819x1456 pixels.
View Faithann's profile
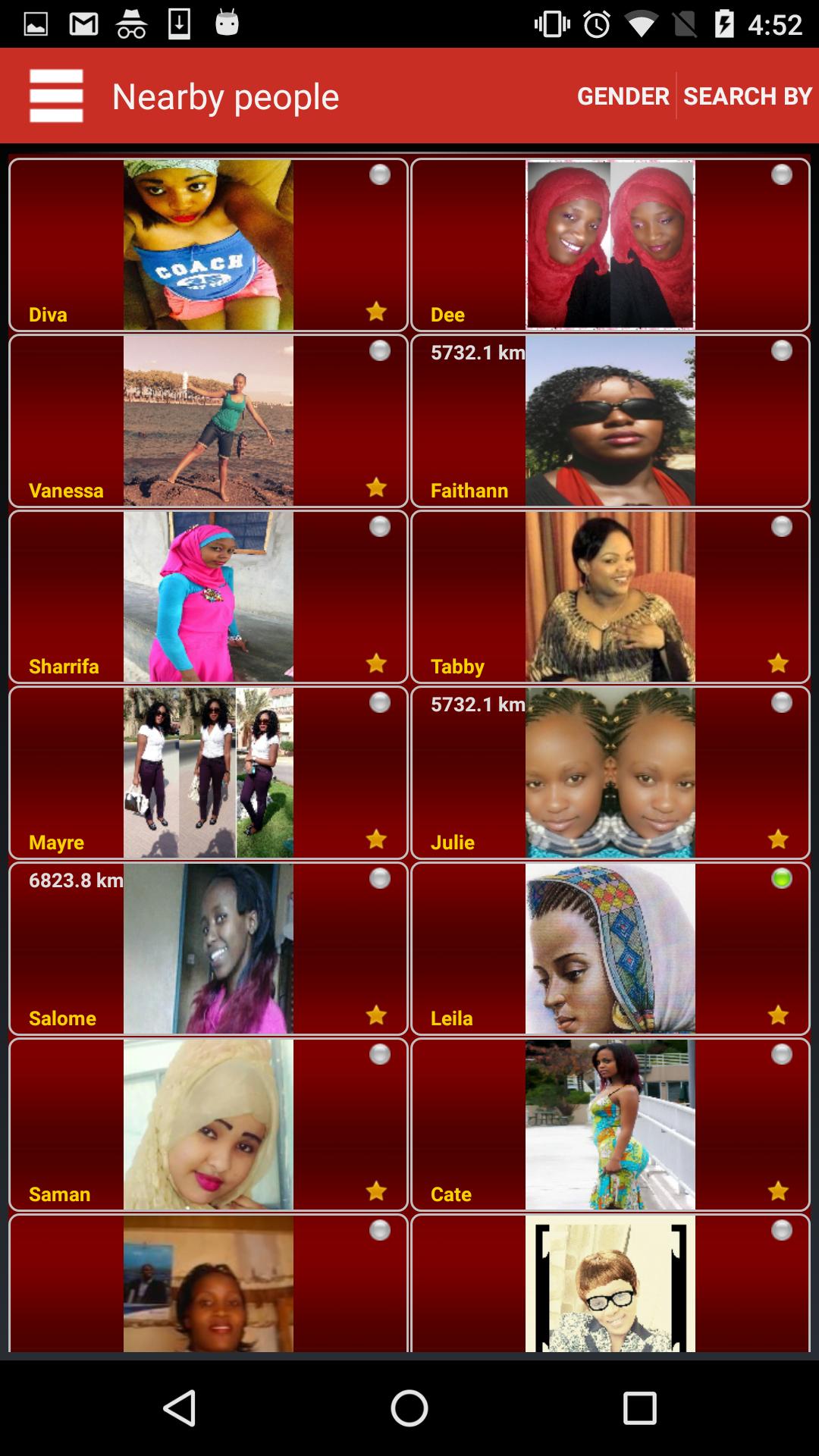point(610,420)
